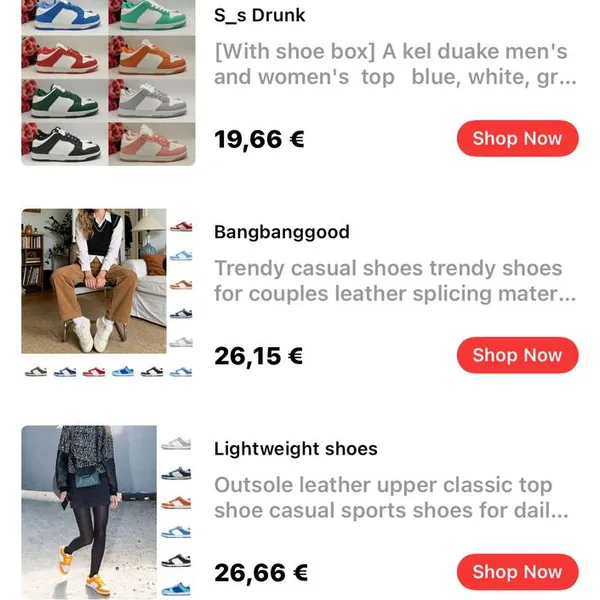Tap Shop Now for Lightweight shoes
Viewport: 600px width, 600px height.
click(x=517, y=572)
